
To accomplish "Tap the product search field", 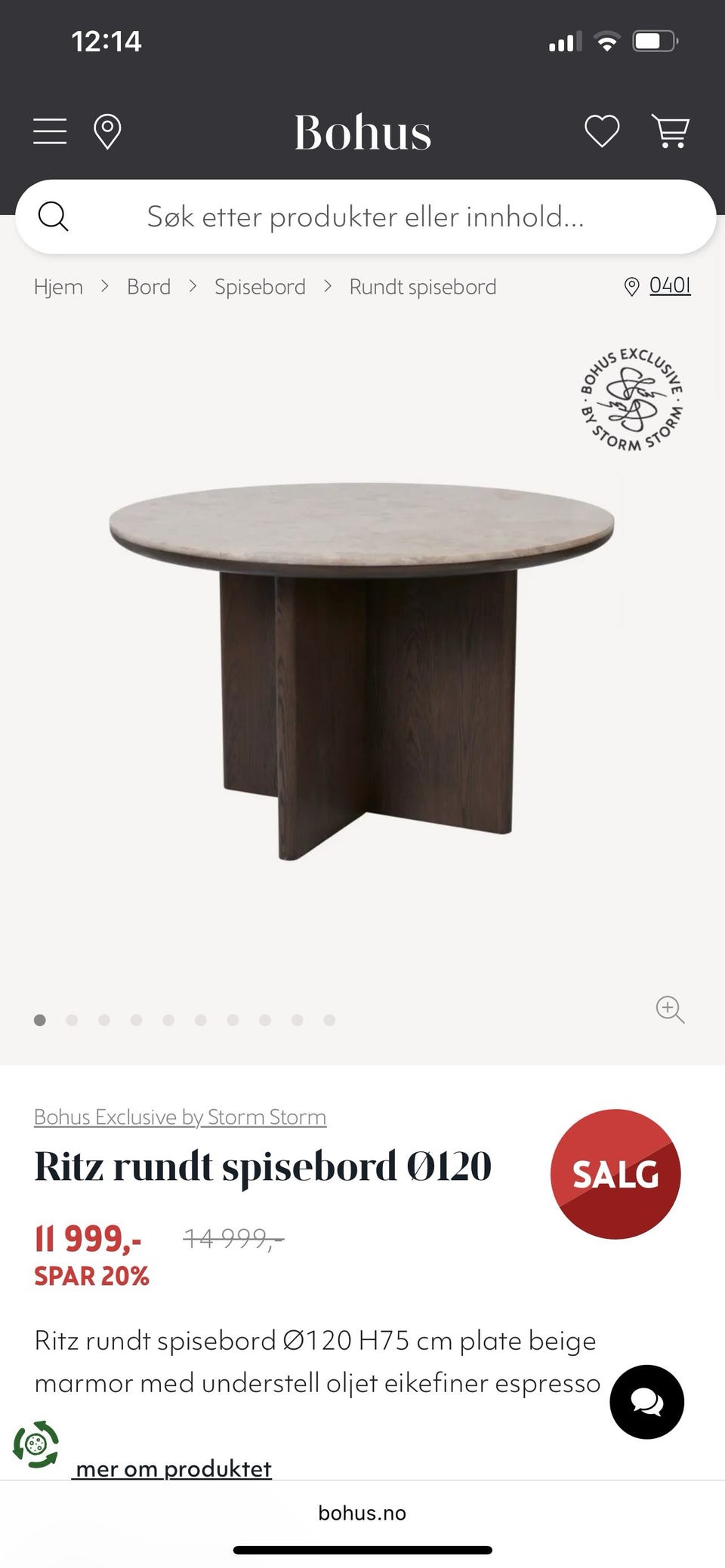I will [366, 217].
